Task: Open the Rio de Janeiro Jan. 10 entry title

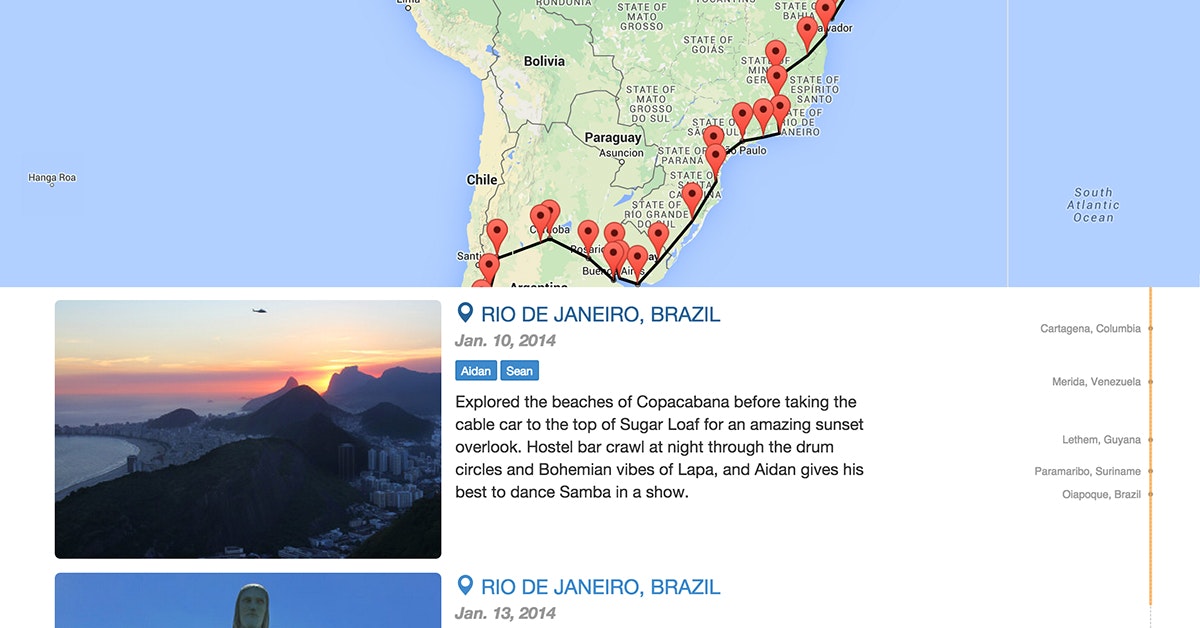Action: pyautogui.click(x=599, y=315)
